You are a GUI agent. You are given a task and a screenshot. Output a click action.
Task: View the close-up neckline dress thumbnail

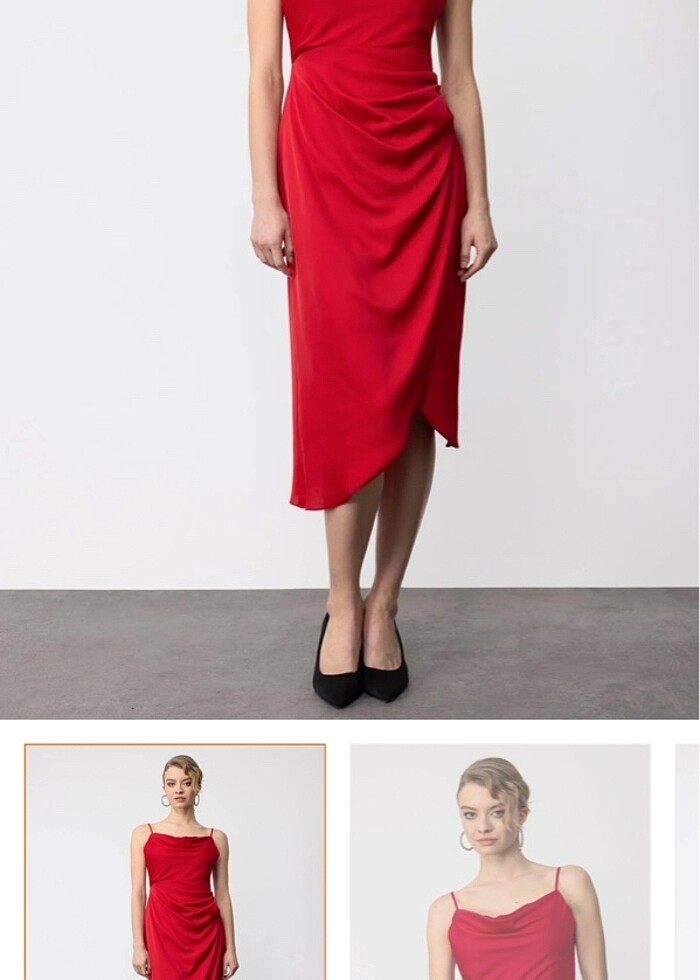500,862
